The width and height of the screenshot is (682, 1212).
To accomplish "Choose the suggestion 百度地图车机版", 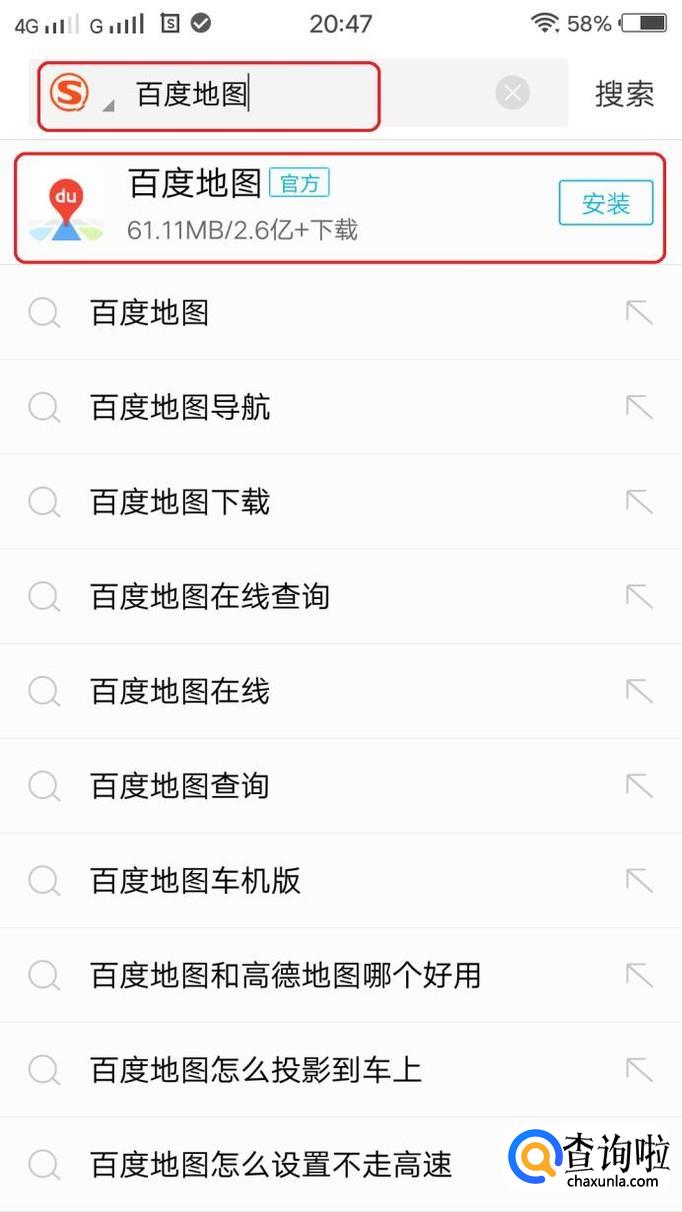I will coord(195,881).
